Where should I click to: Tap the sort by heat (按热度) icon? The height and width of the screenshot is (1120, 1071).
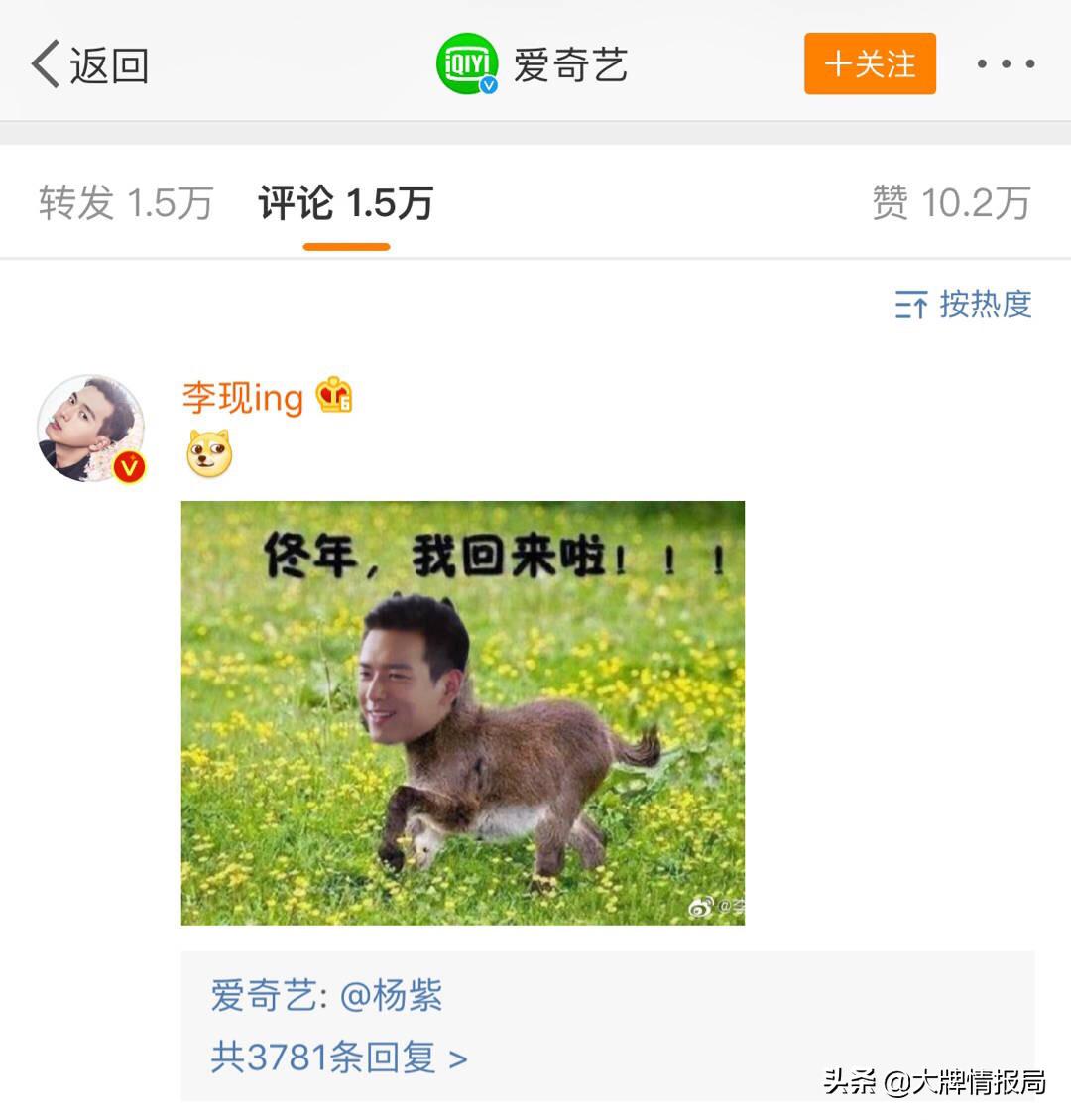tap(911, 306)
